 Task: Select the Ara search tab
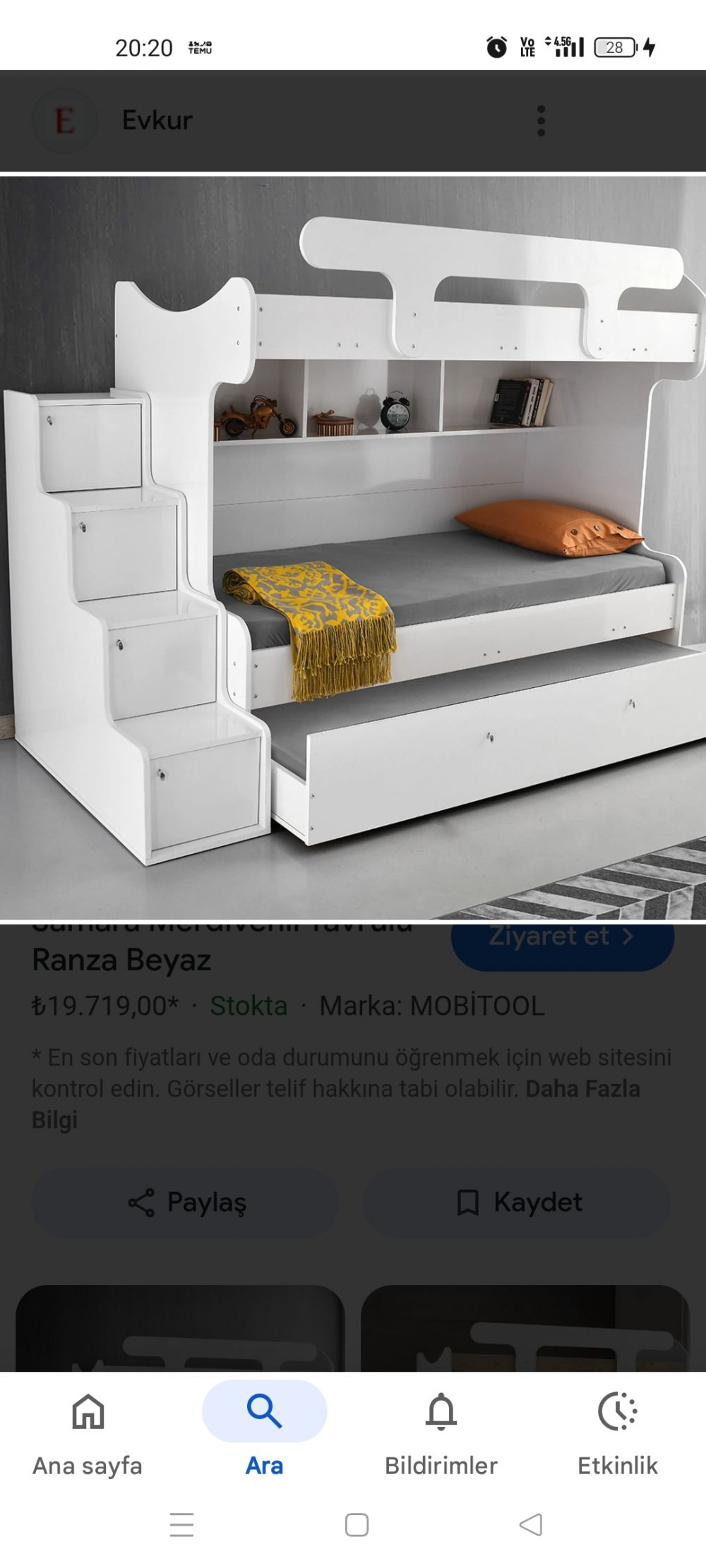264,1434
